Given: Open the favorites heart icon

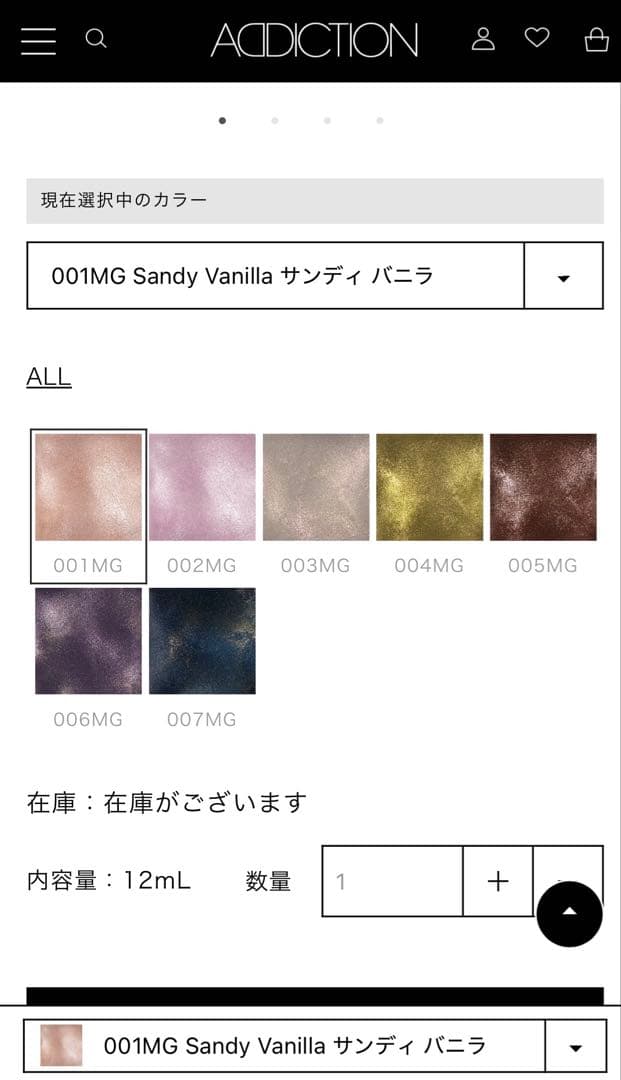Looking at the screenshot, I should 537,38.
